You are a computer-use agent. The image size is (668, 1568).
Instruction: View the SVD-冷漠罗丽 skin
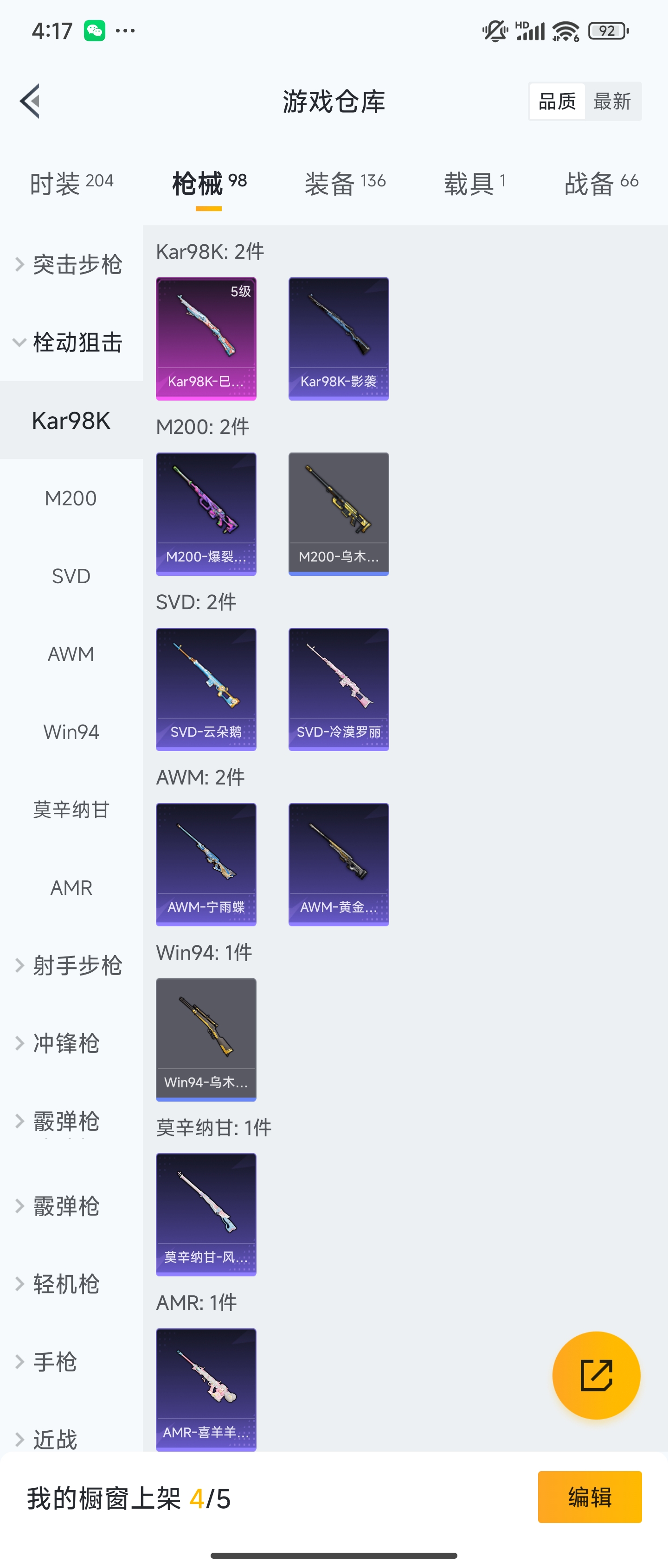point(339,689)
